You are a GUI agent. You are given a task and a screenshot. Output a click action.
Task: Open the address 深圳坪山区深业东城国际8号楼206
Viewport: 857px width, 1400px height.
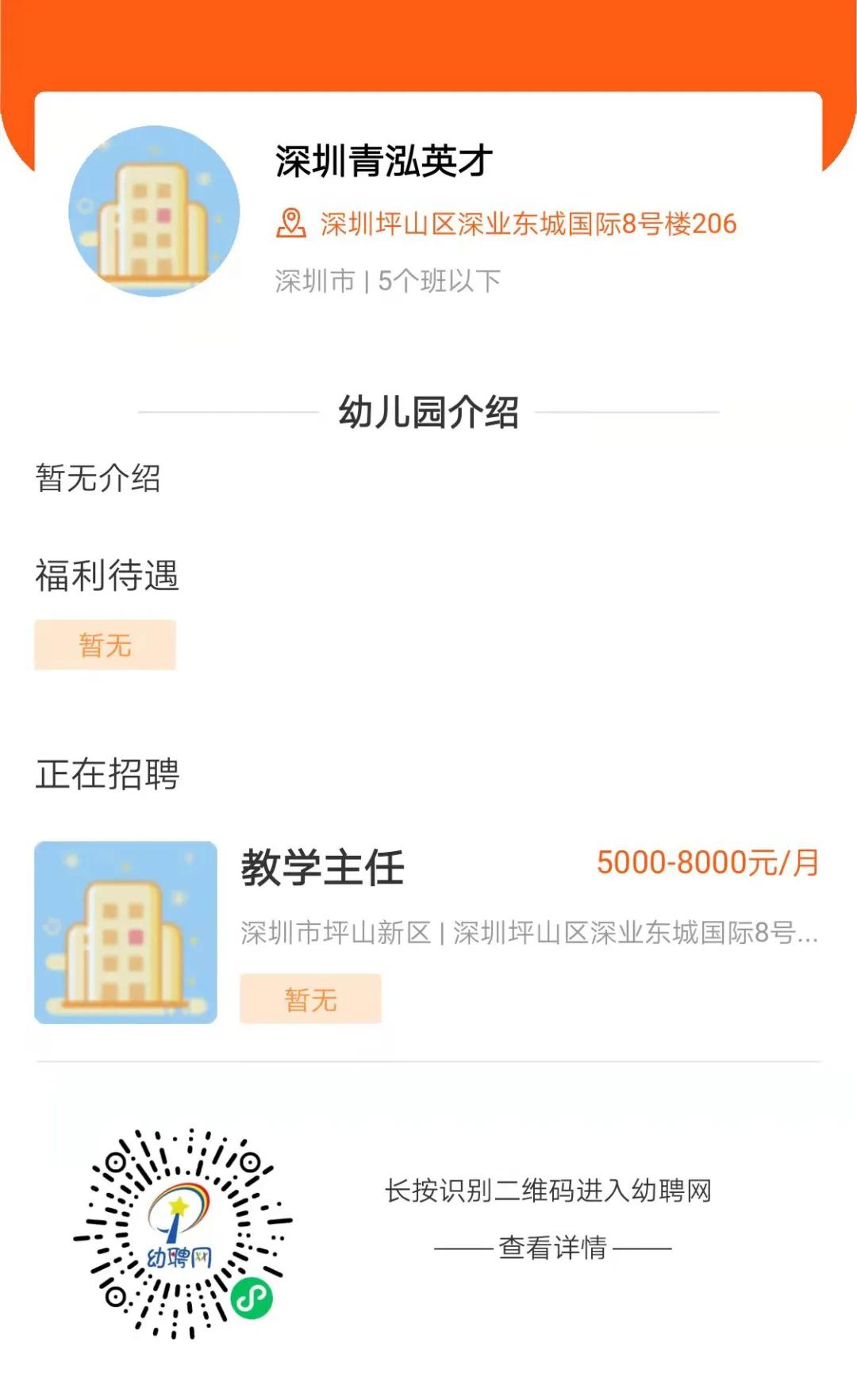pos(528,224)
